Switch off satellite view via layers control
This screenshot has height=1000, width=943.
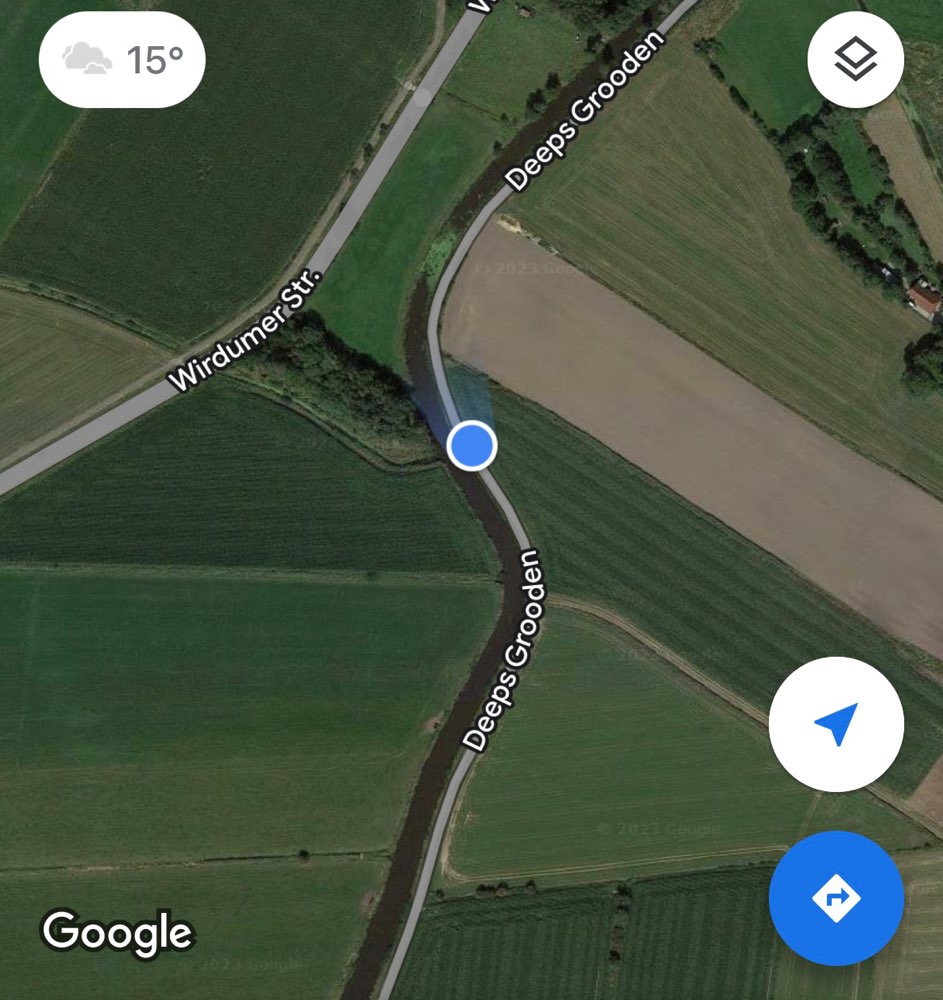coord(855,60)
